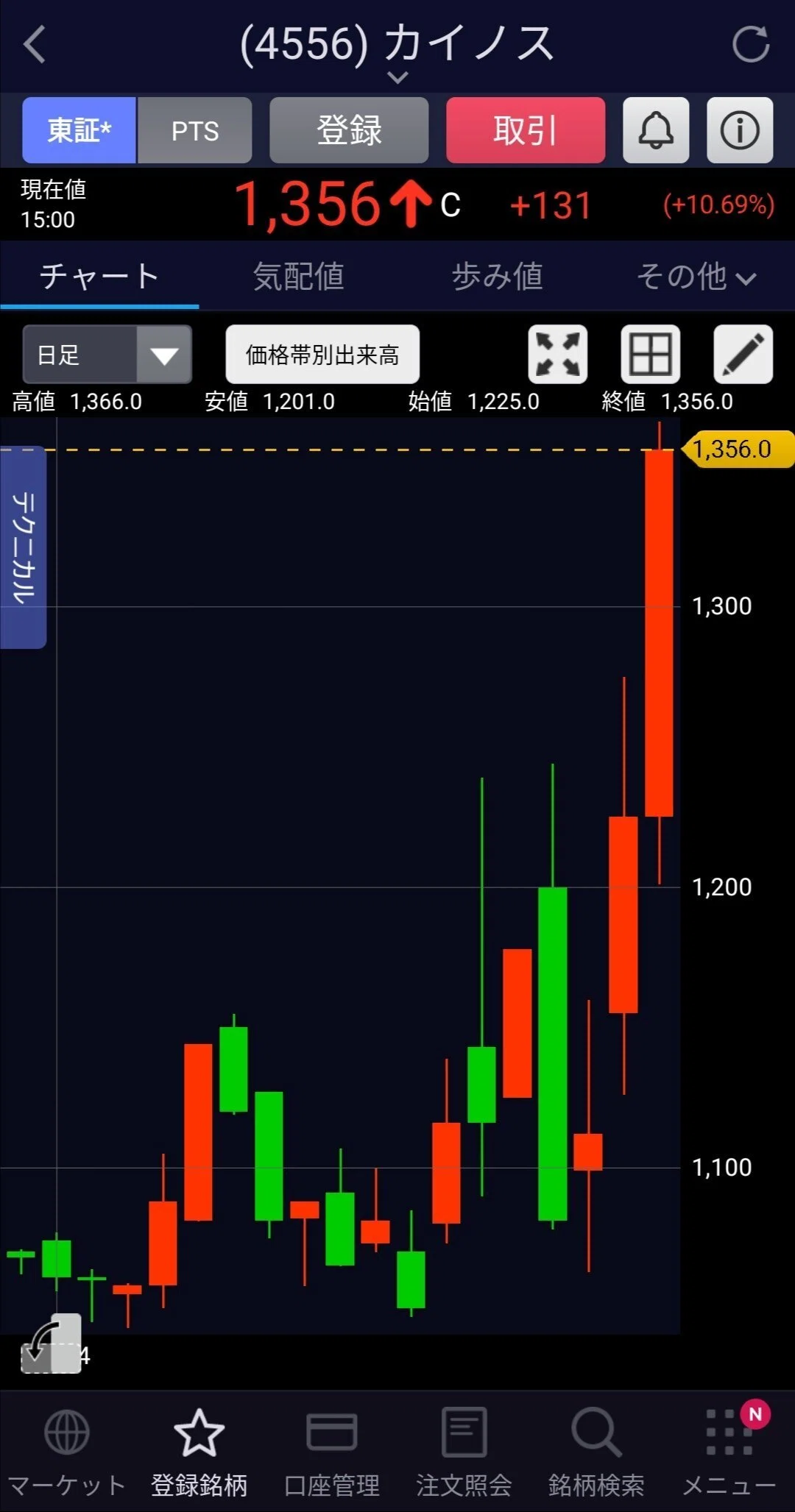Viewport: 795px width, 1512px height.
Task: Open the chart grid layout icon
Action: click(651, 355)
